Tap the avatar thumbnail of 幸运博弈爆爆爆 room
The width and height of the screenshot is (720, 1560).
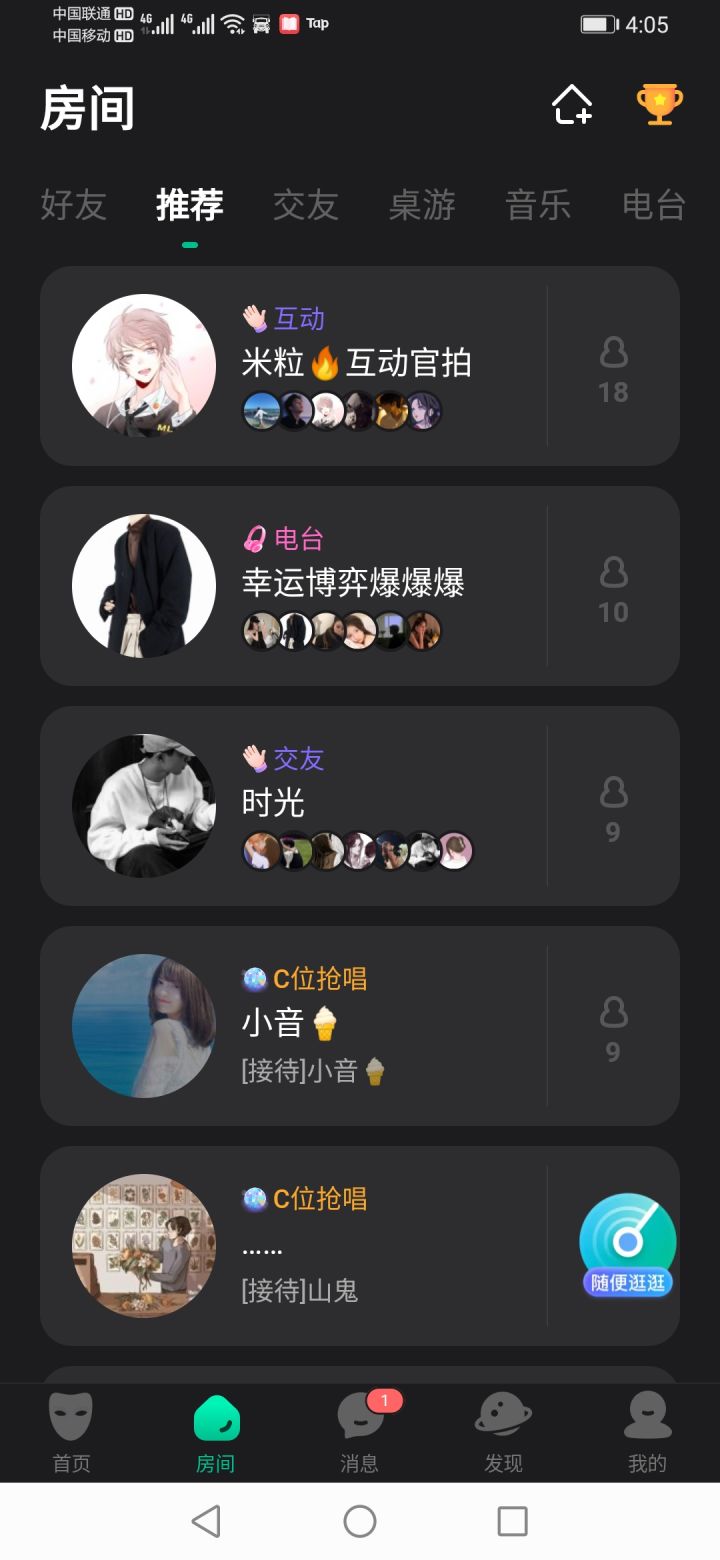(x=144, y=585)
